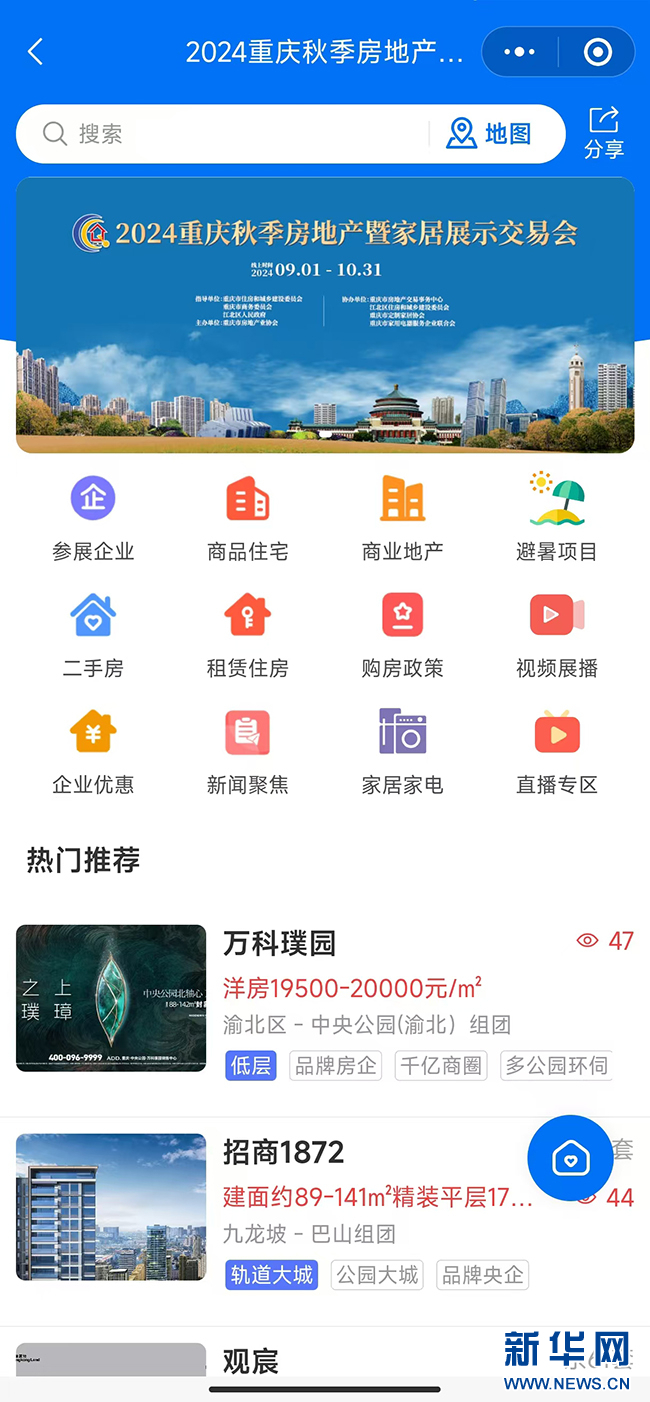The width and height of the screenshot is (650, 1402).
Task: Share this page via 分享
Action: [x=604, y=133]
